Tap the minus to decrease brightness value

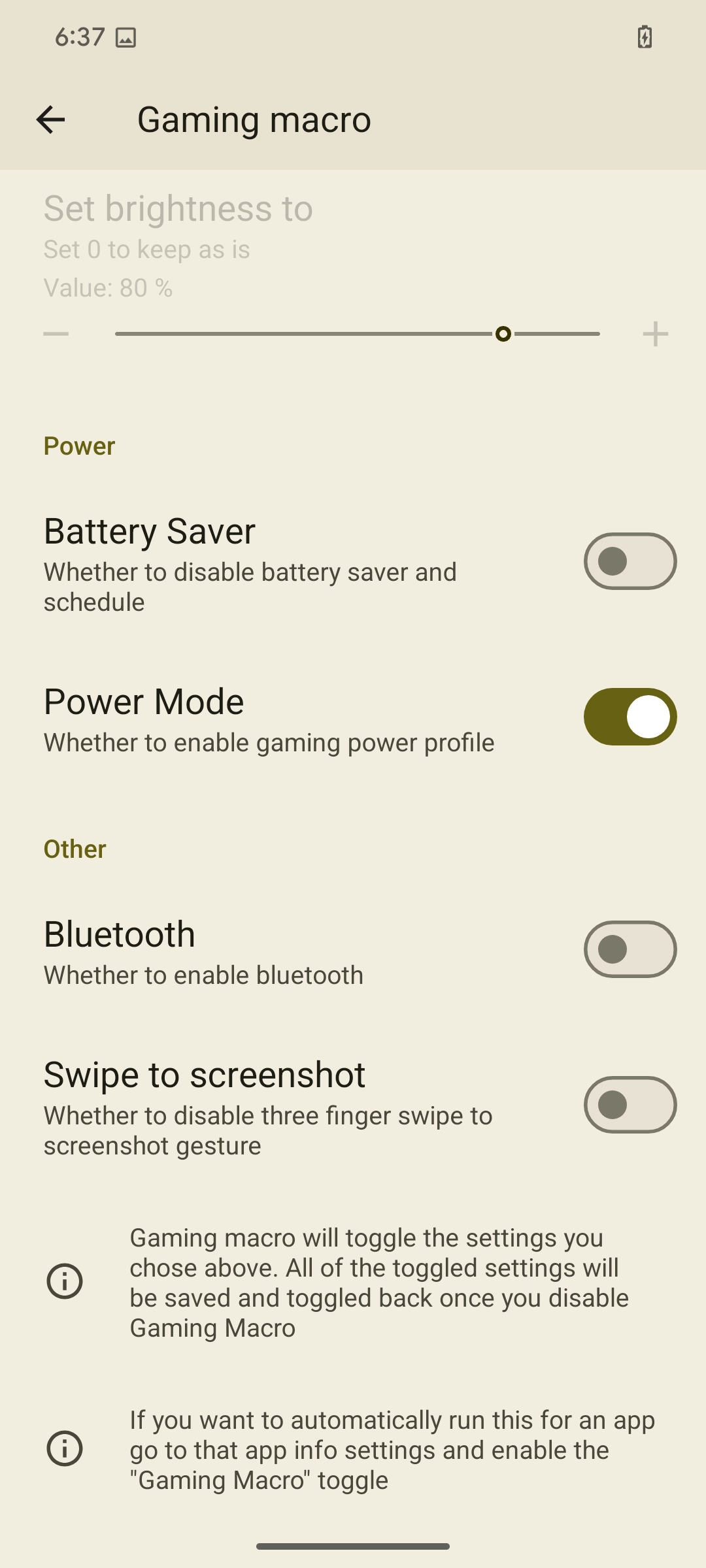pos(56,334)
